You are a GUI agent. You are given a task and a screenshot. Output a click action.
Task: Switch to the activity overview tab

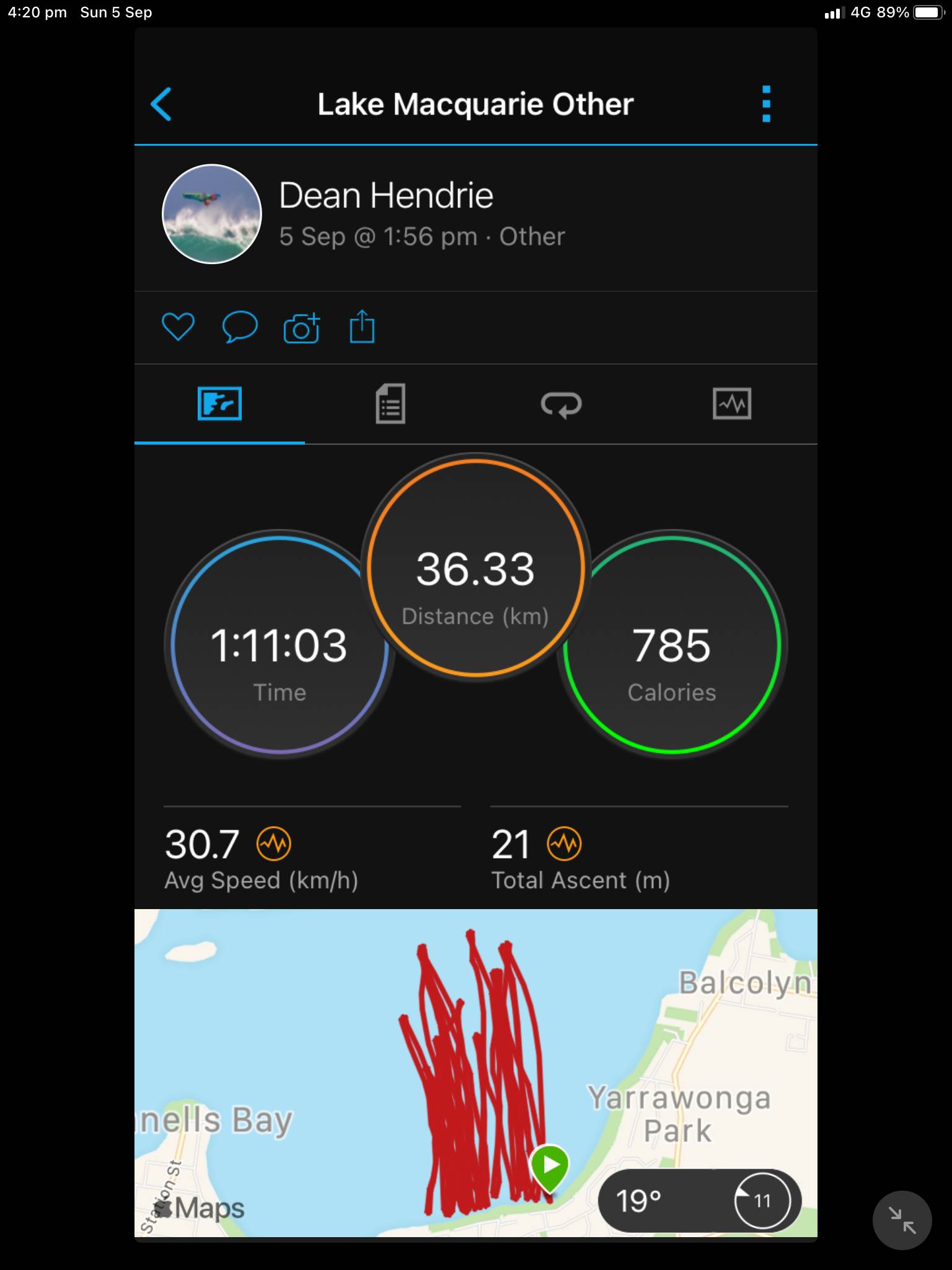(x=219, y=404)
